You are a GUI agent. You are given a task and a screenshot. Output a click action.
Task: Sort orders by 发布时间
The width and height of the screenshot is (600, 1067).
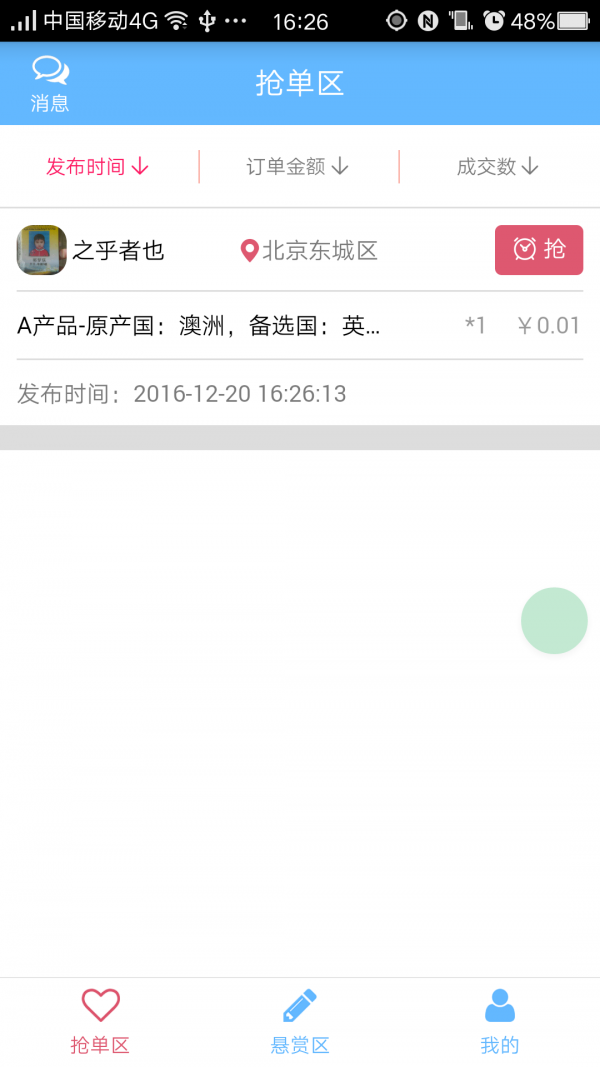click(98, 167)
